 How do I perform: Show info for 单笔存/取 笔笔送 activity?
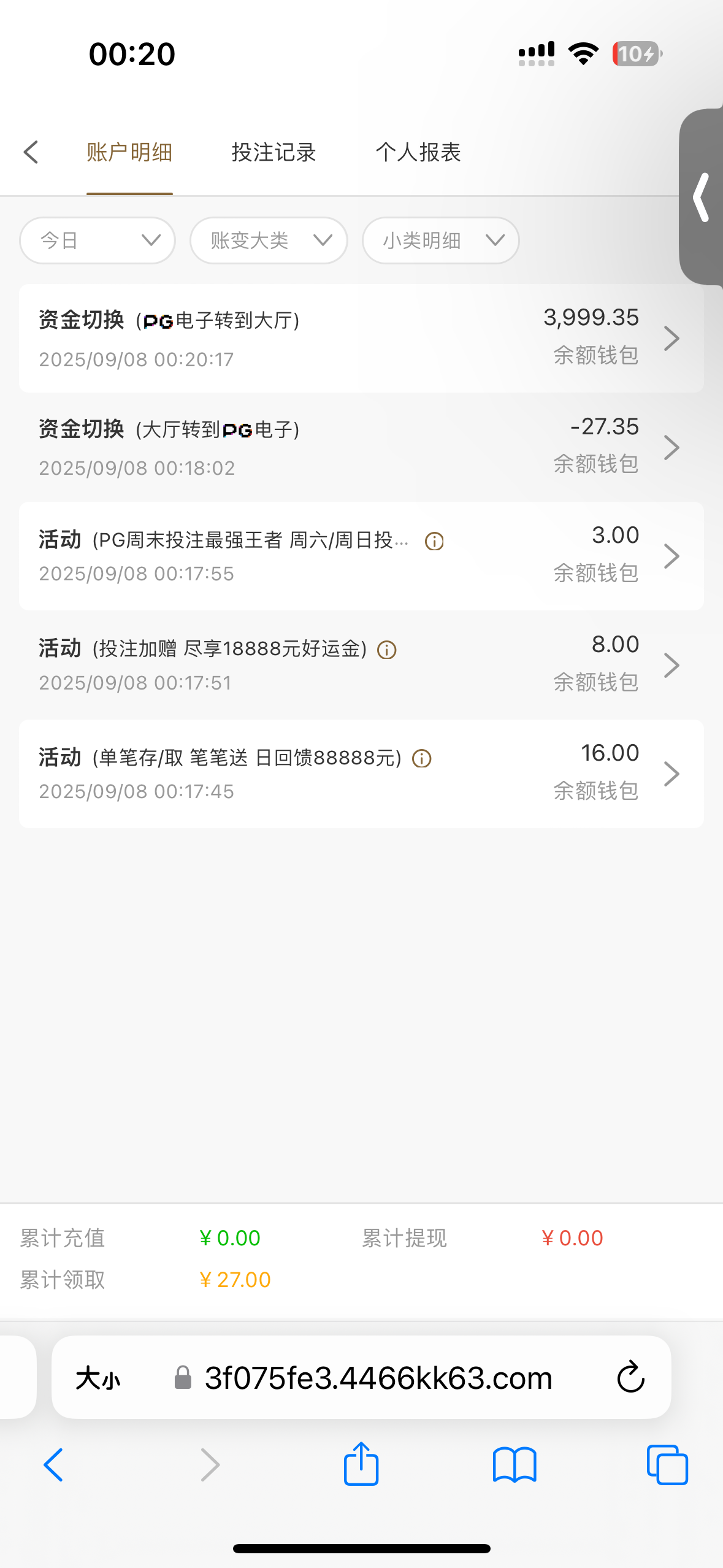pos(422,759)
